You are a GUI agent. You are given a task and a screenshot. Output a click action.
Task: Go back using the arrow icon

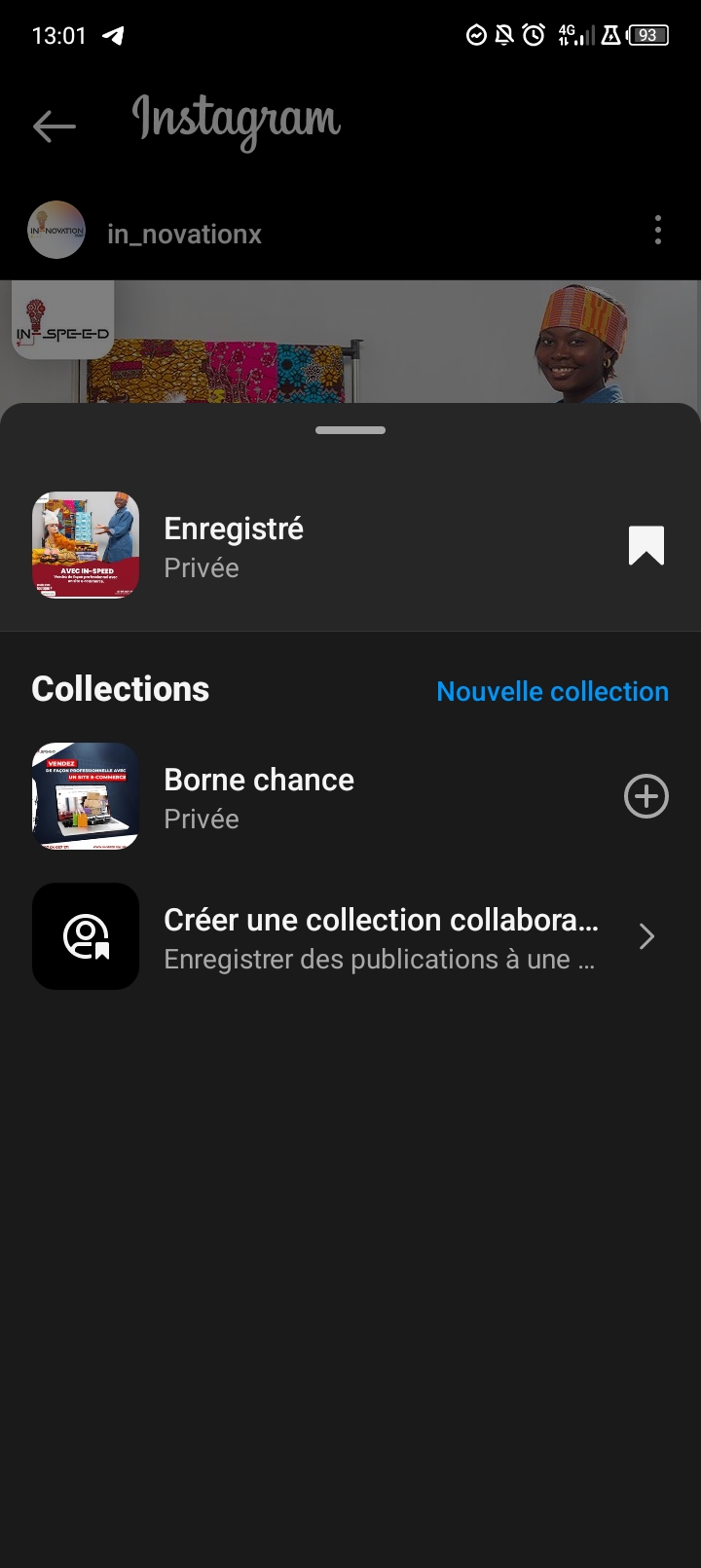(x=55, y=126)
